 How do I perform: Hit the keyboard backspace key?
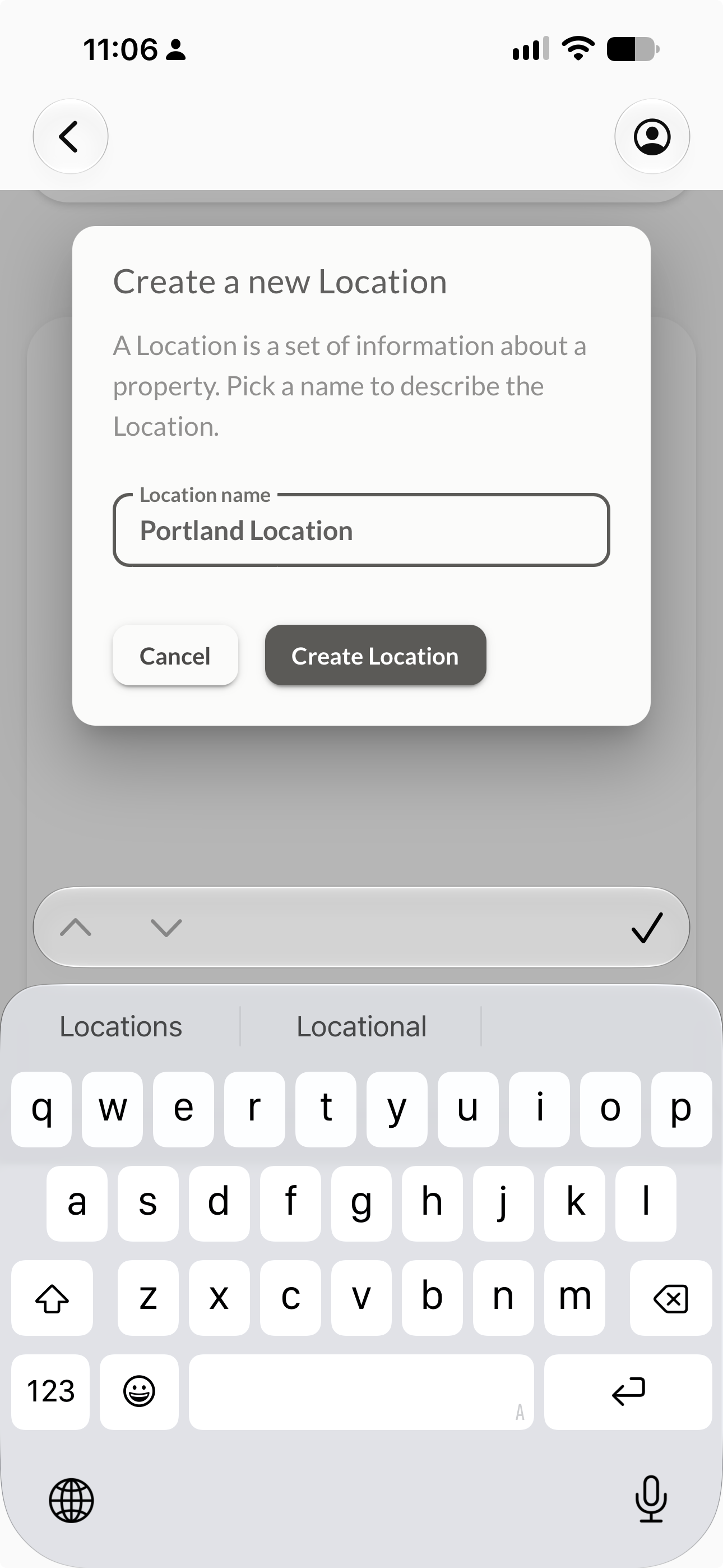pyautogui.click(x=671, y=1297)
